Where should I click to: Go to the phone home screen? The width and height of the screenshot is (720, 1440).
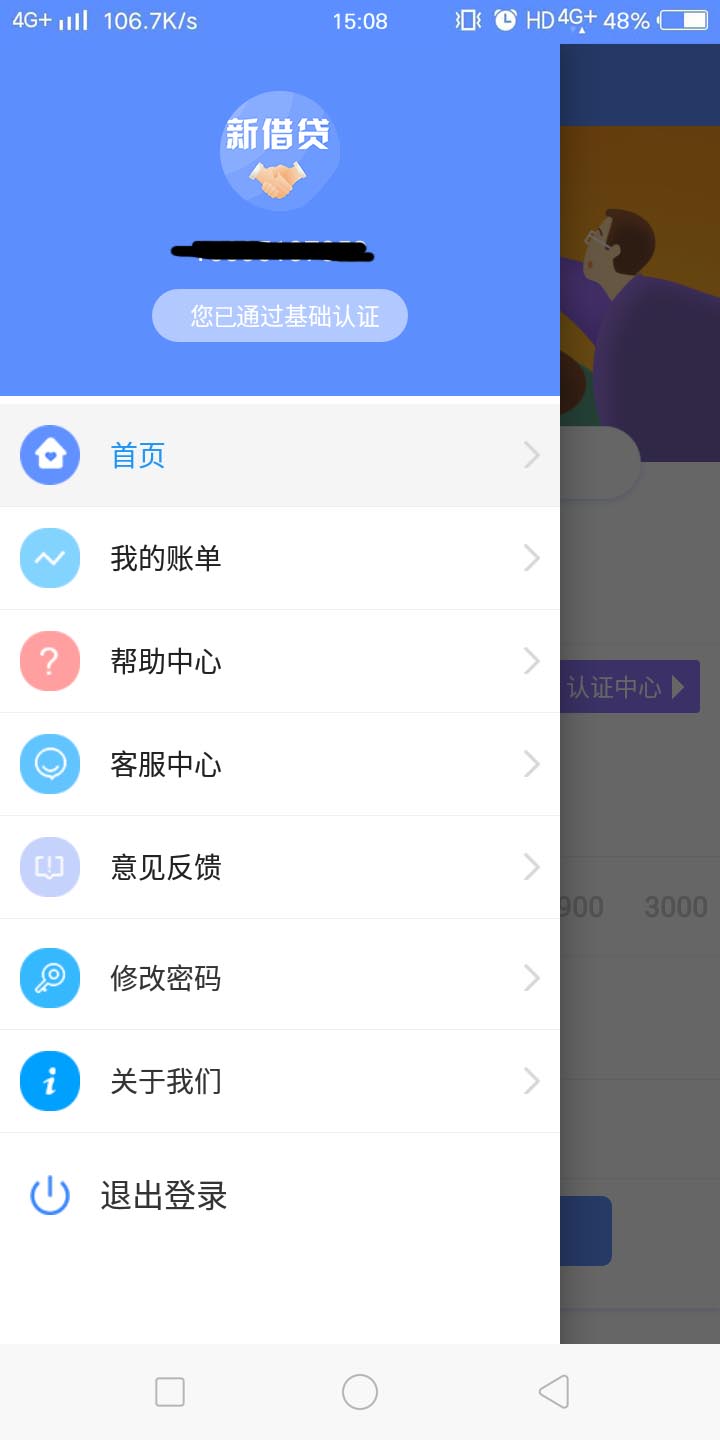click(x=360, y=1391)
